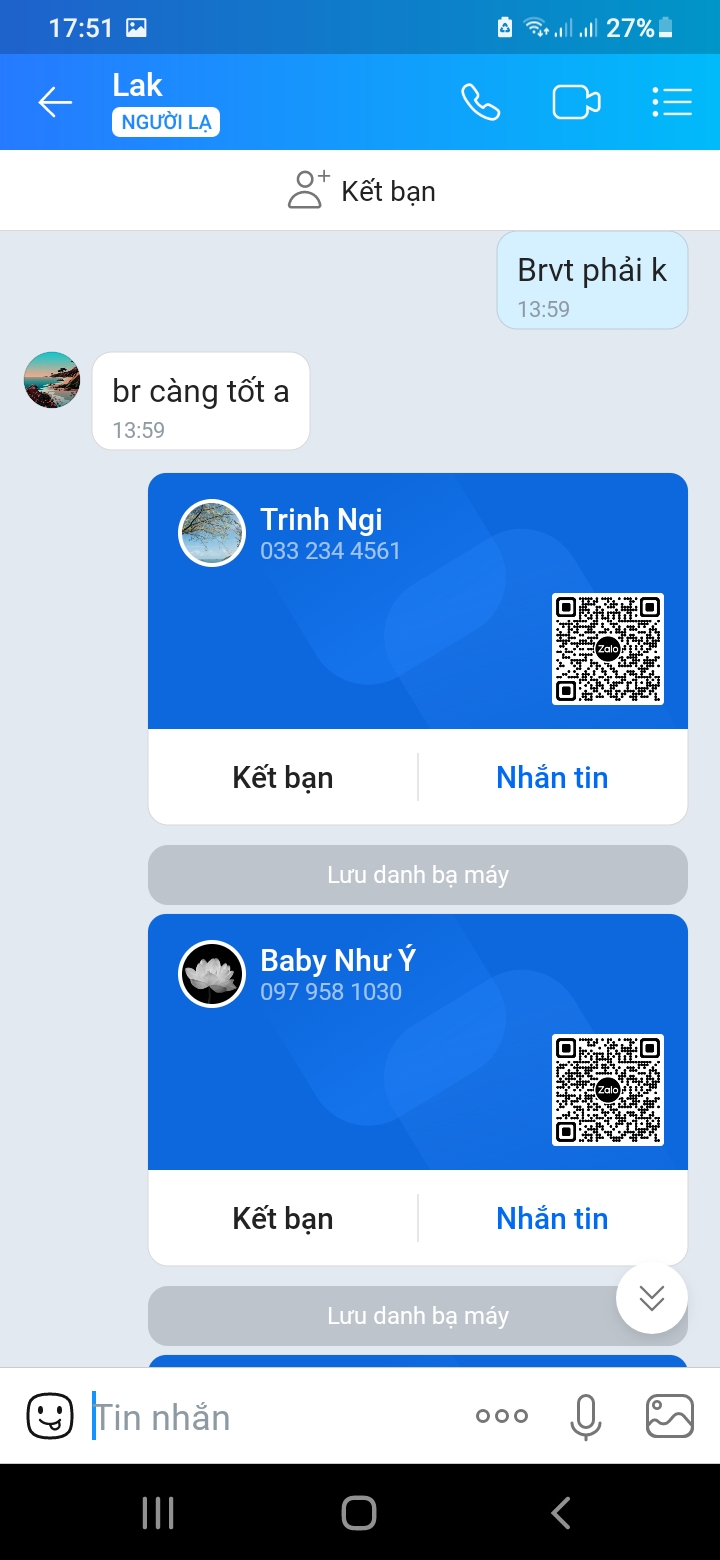Open the sticker and emoji picker

[x=50, y=1416]
